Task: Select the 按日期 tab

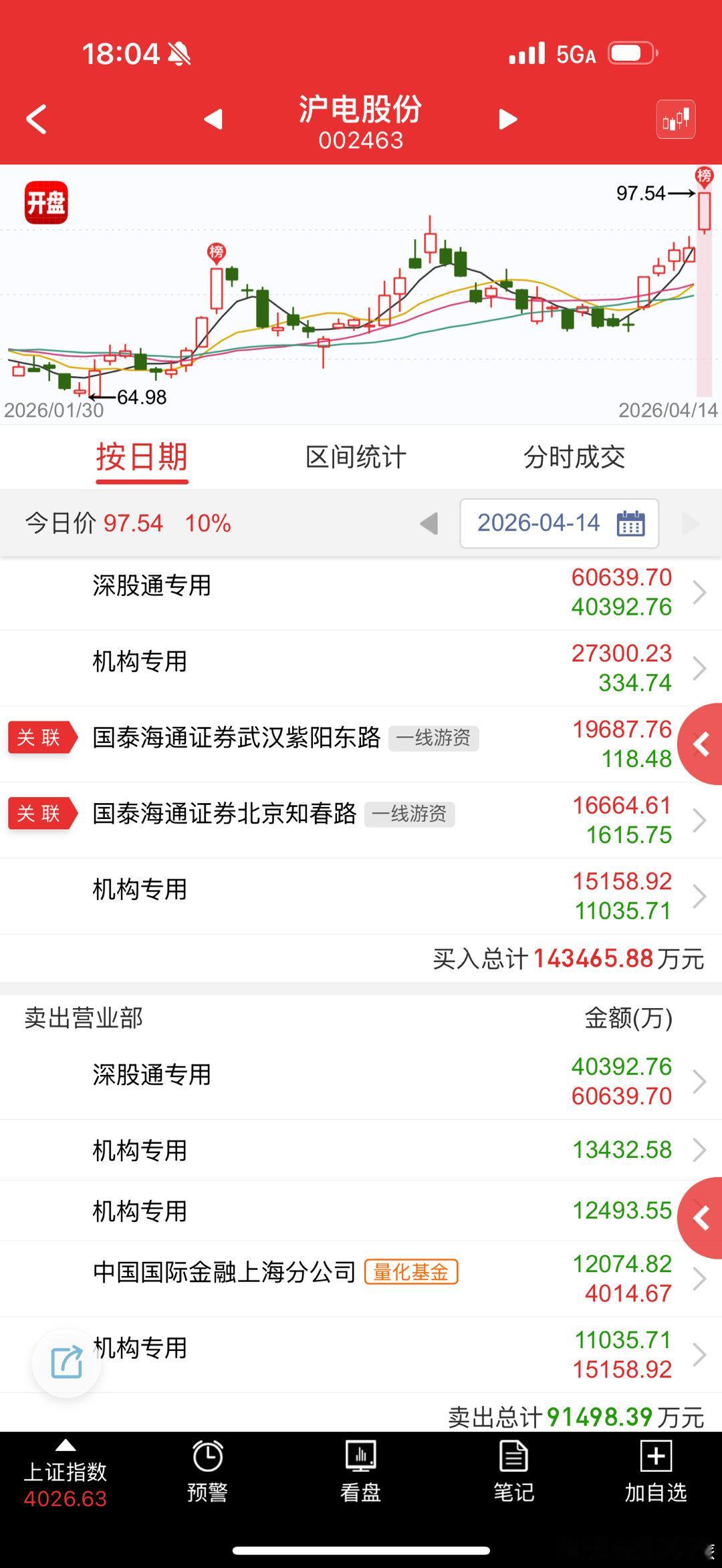Action: click(x=142, y=457)
